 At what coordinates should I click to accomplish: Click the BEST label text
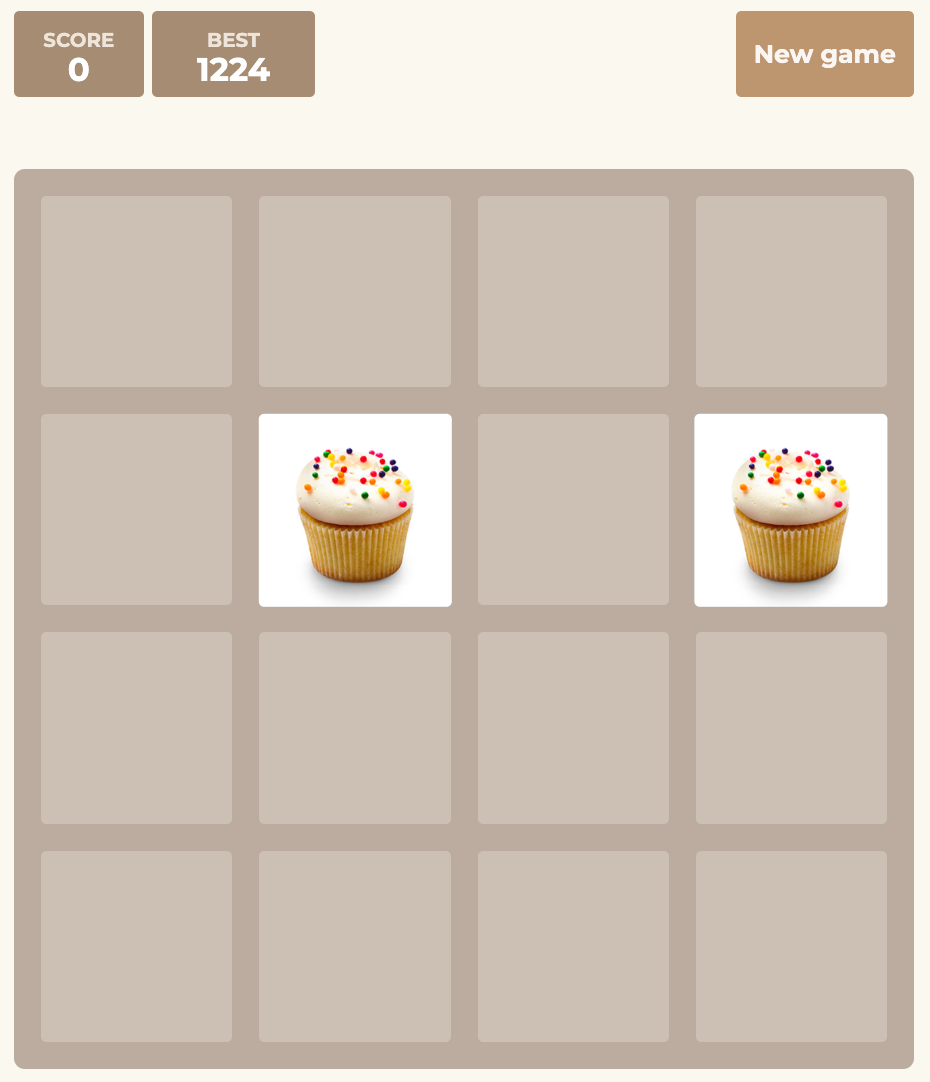[233, 40]
